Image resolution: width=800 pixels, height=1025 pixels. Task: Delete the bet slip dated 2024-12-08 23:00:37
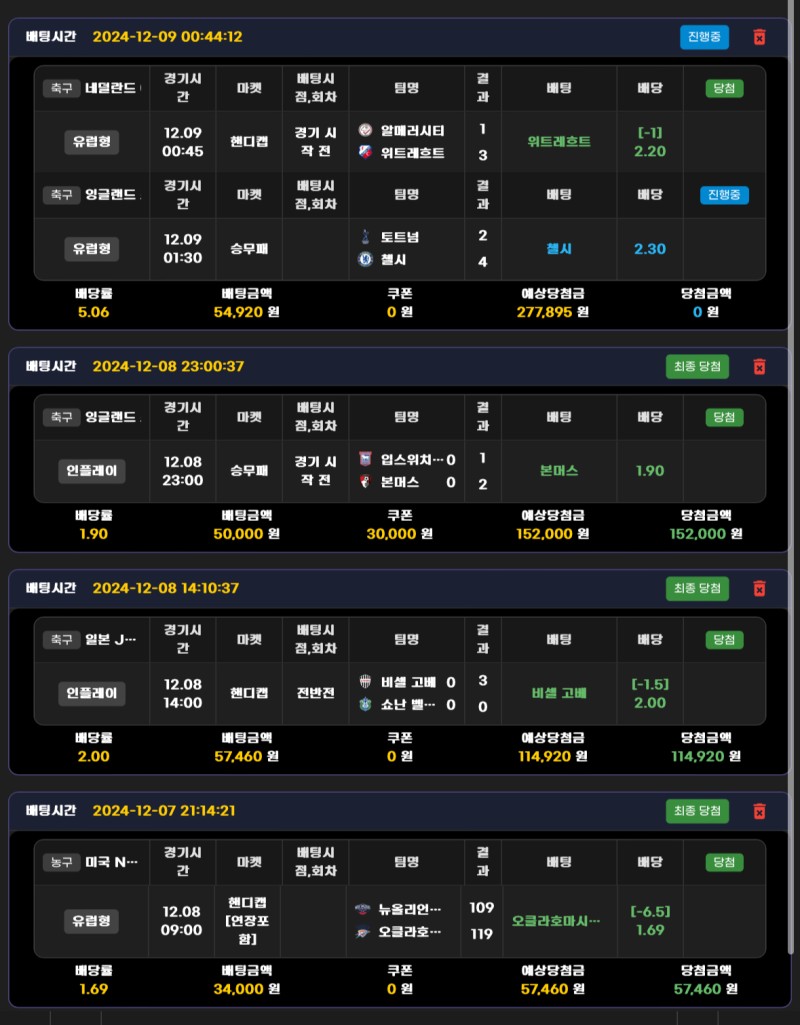point(759,366)
